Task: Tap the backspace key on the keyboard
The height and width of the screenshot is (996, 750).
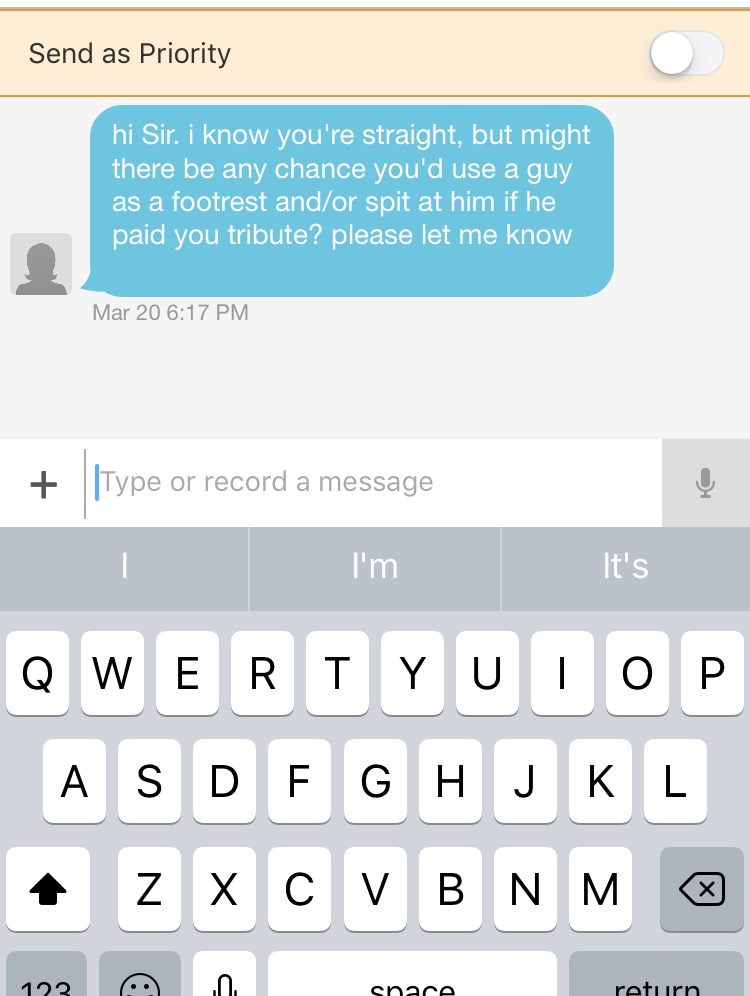Action: click(701, 889)
